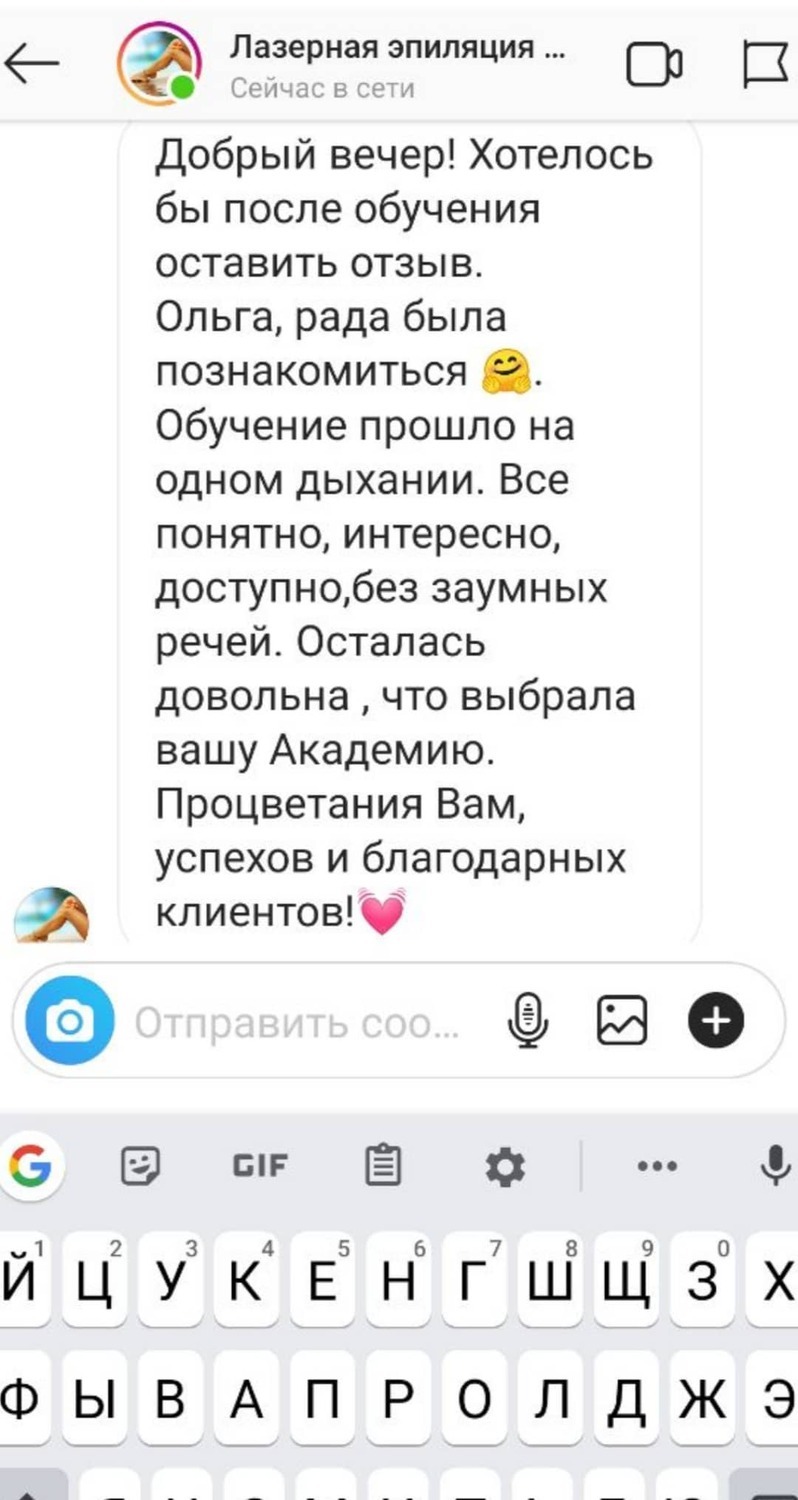798x1500 pixels.
Task: Open Gboard settings with the gear icon
Action: [505, 1163]
